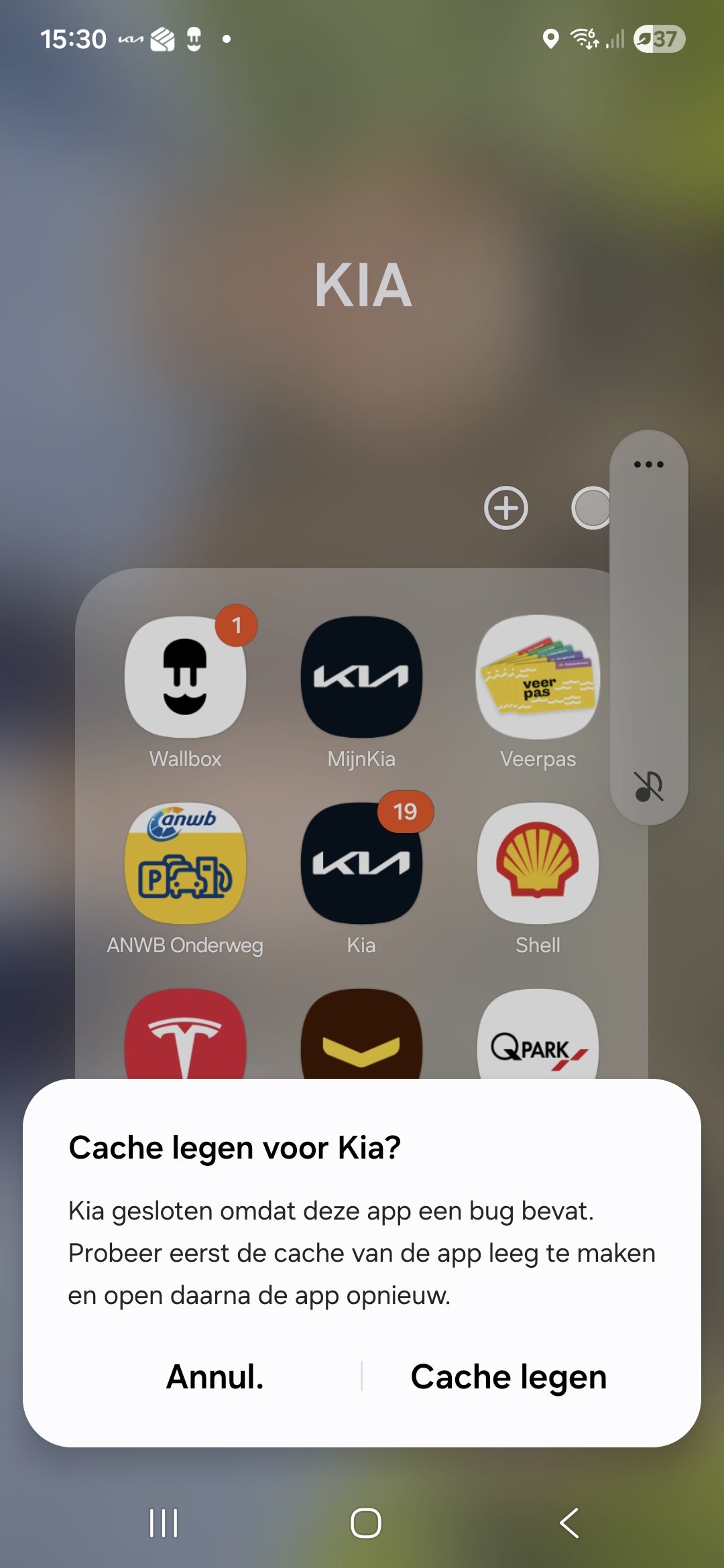Screen dimensions: 724x1568
Task: Open ANWB Onderweg app
Action: pyautogui.click(x=185, y=863)
